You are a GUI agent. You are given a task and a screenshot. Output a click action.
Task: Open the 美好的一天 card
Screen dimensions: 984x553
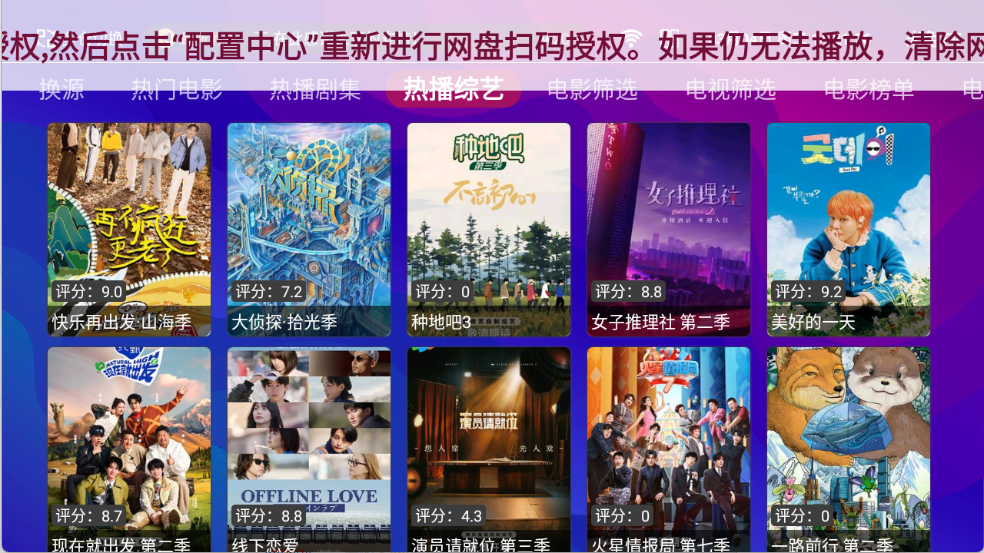point(849,229)
